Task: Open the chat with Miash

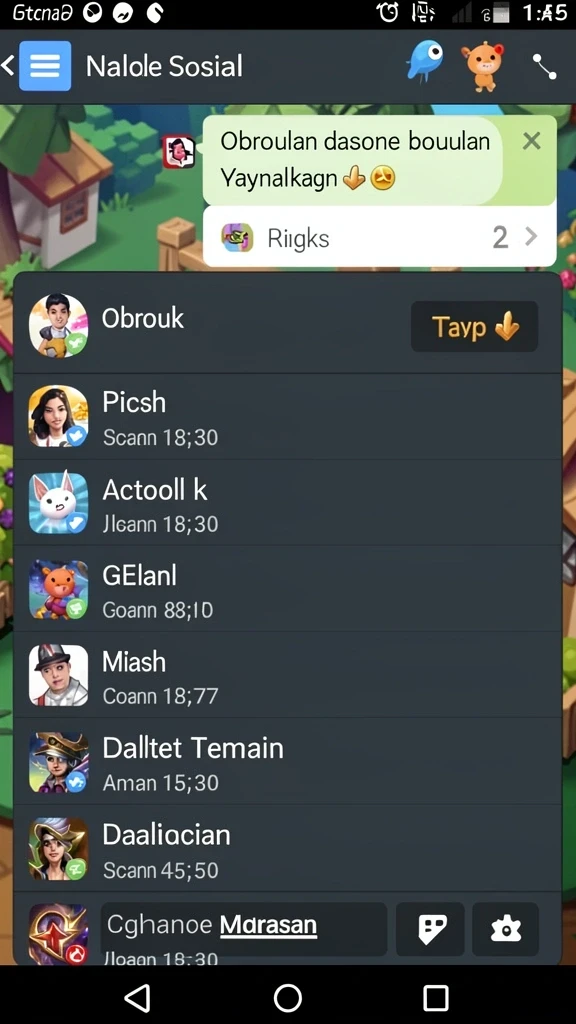Action: [287, 675]
